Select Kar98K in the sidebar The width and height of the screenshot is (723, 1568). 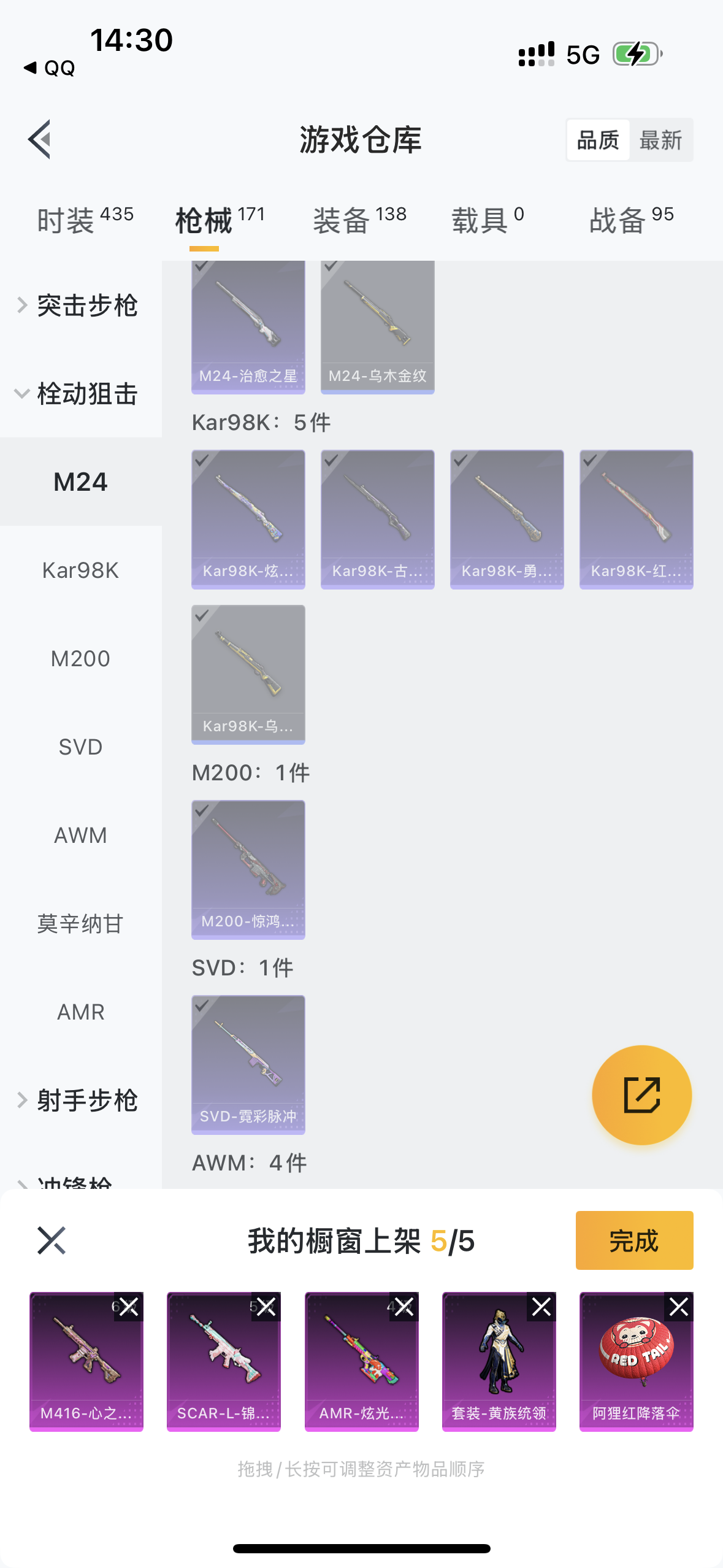pyautogui.click(x=80, y=571)
